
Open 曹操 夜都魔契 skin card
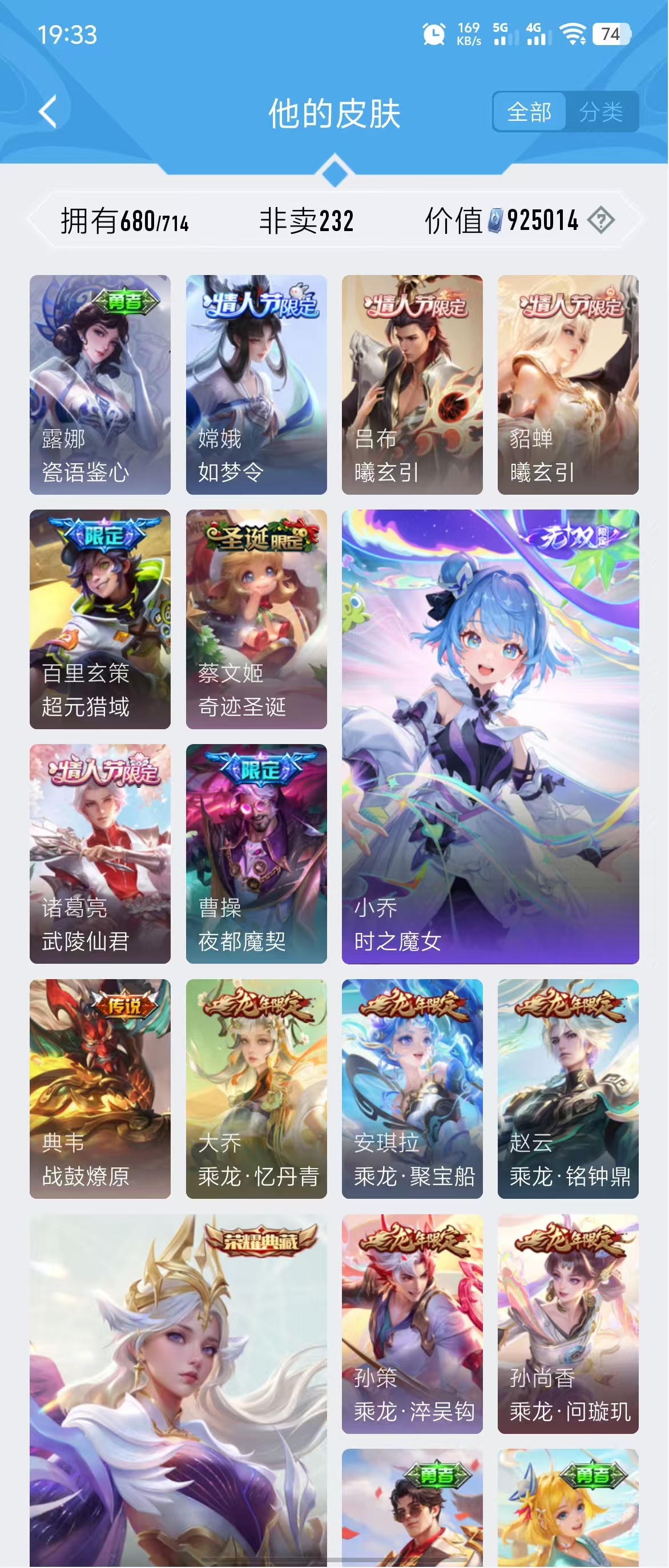[256, 854]
